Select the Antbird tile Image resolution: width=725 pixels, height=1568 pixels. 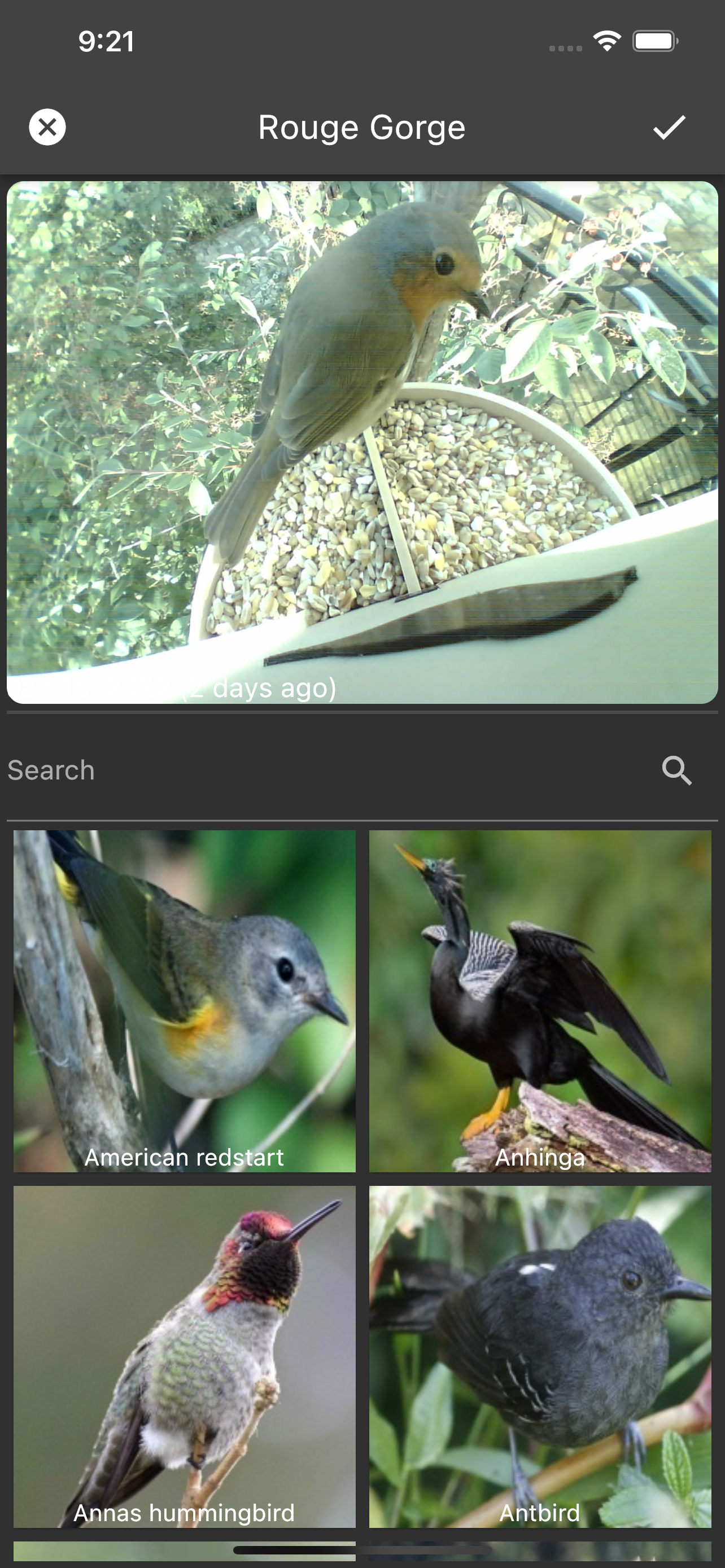tap(540, 1356)
